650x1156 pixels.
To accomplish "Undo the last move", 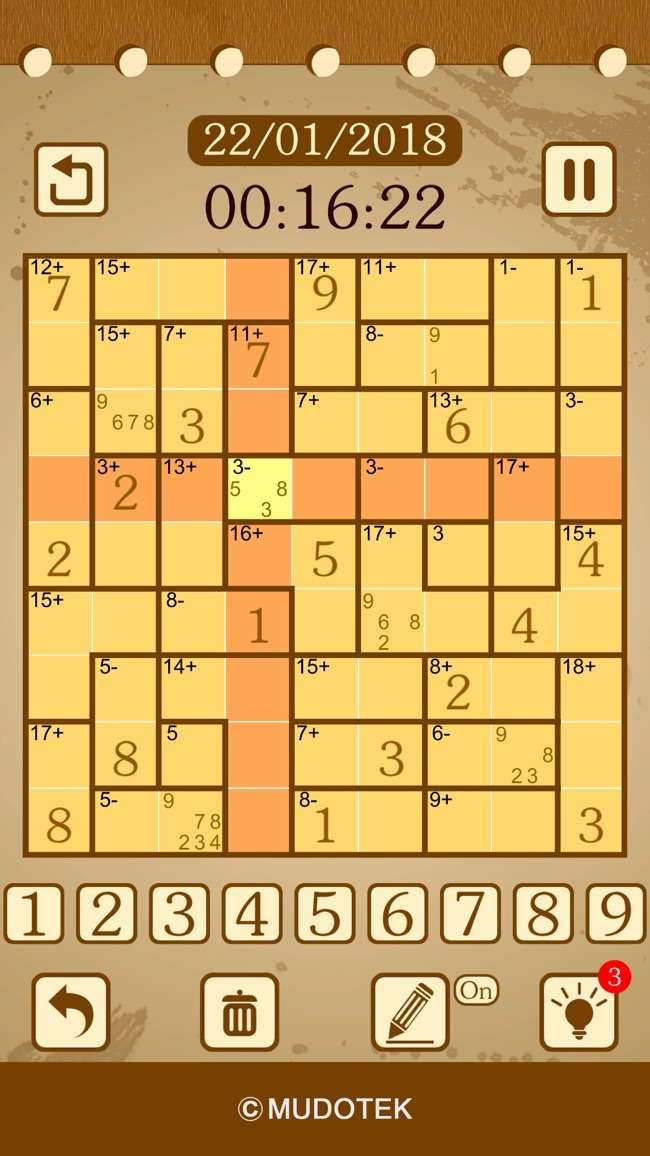I will coord(71,1012).
